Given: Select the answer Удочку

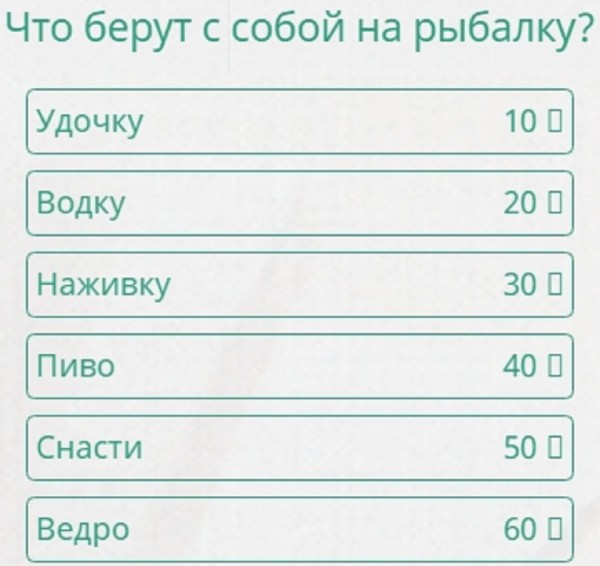Looking at the screenshot, I should pos(299,122).
